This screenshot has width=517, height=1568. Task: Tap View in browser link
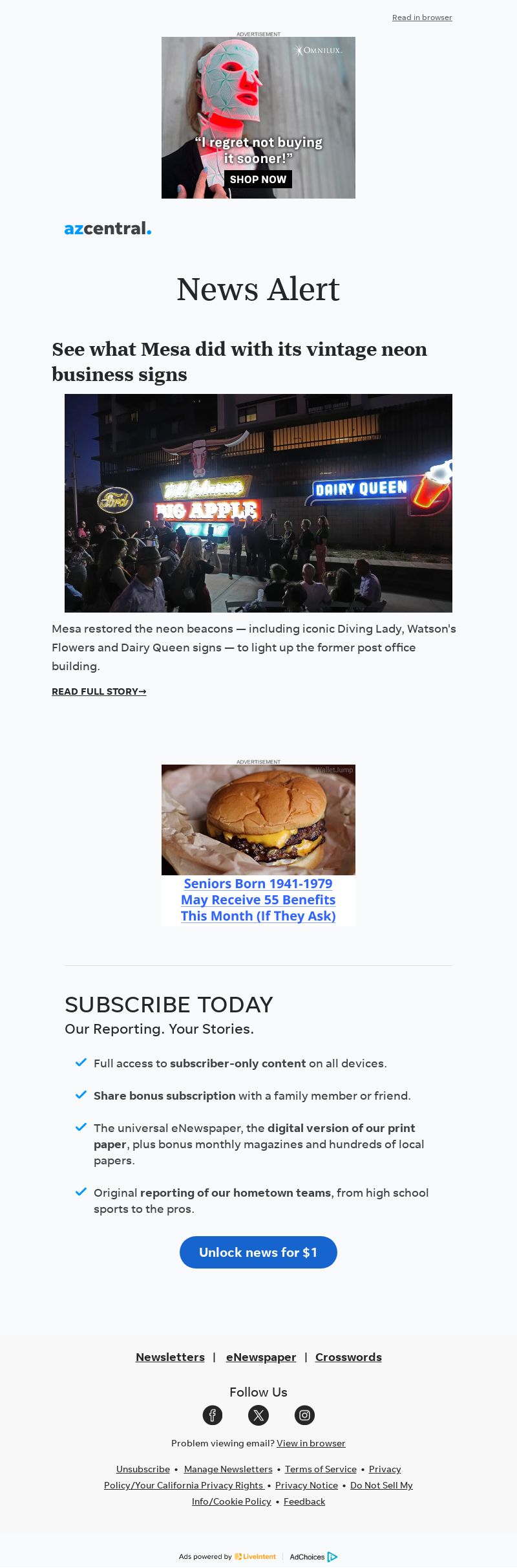click(x=311, y=1443)
